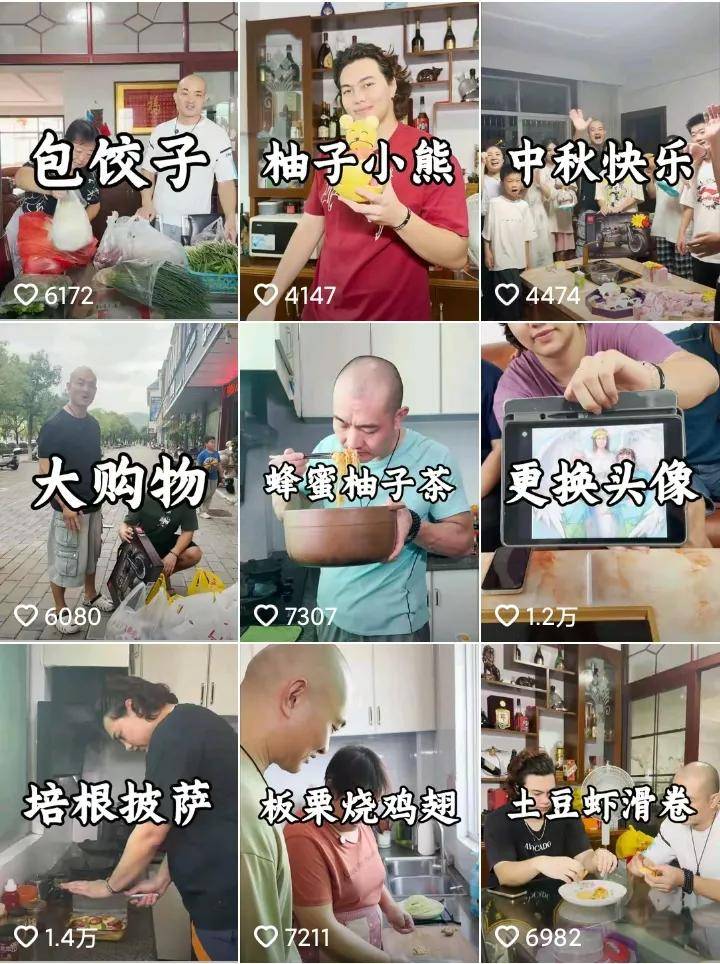Open the 包饺子 video
This screenshot has height=964, width=720.
tap(119, 160)
